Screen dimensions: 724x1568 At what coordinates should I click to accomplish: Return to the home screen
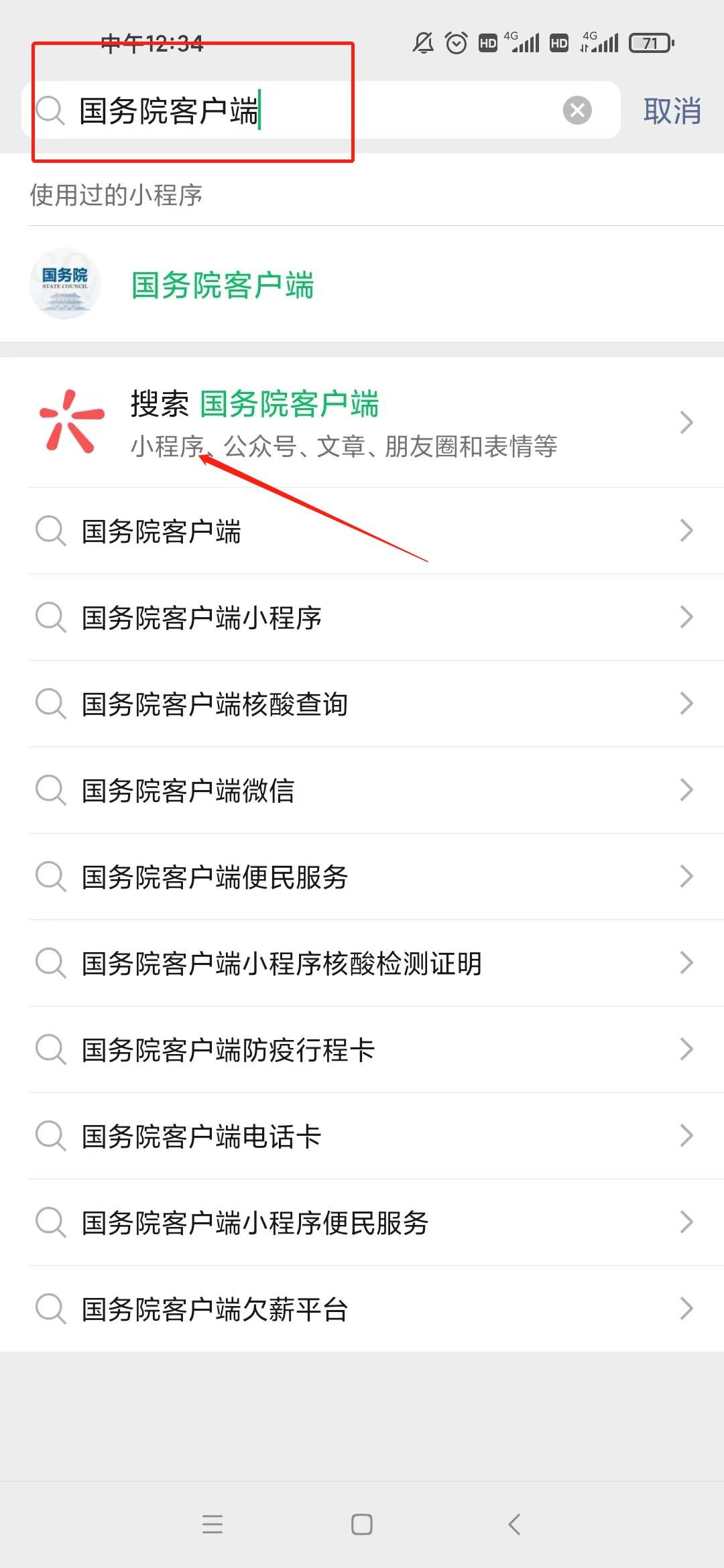pos(362,1524)
